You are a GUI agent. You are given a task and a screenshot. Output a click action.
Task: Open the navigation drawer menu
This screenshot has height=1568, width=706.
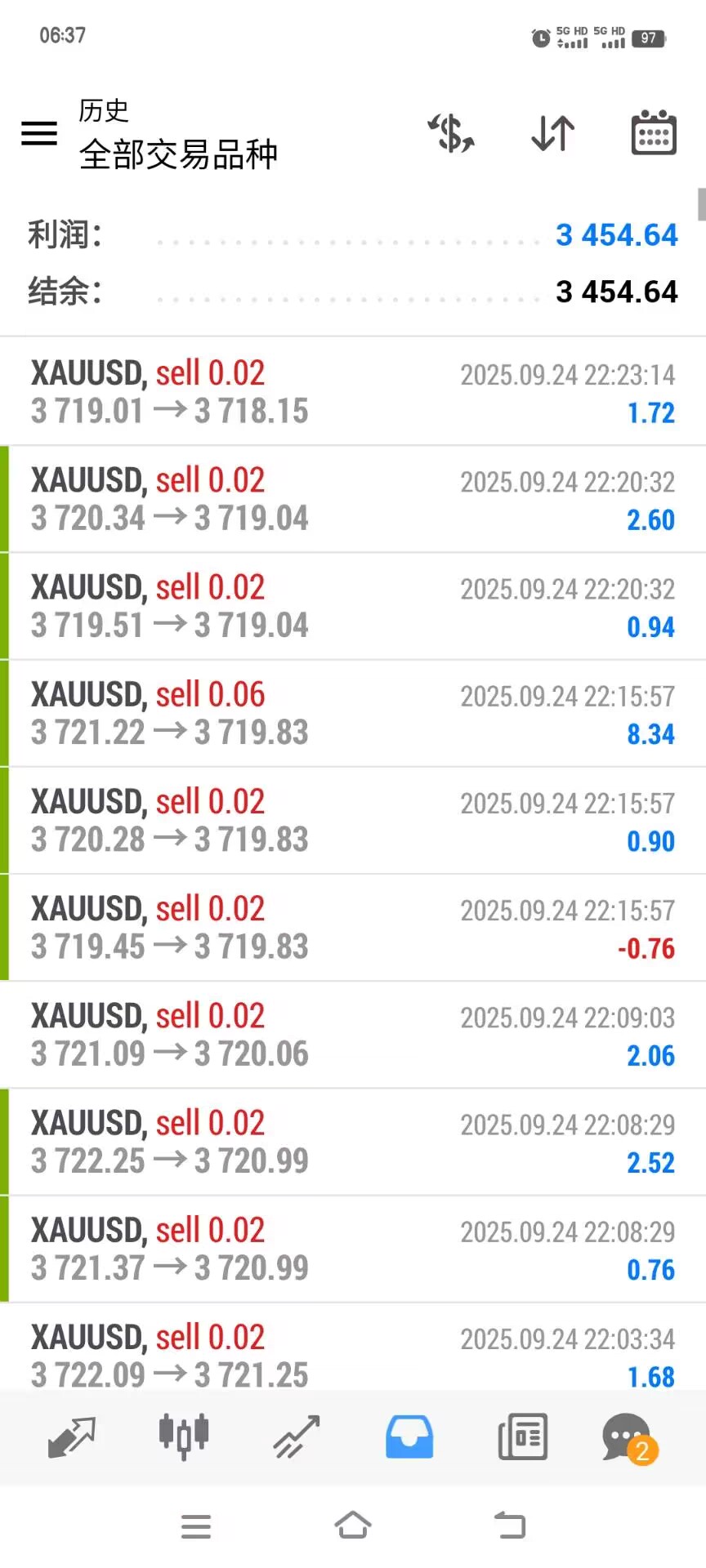point(39,133)
